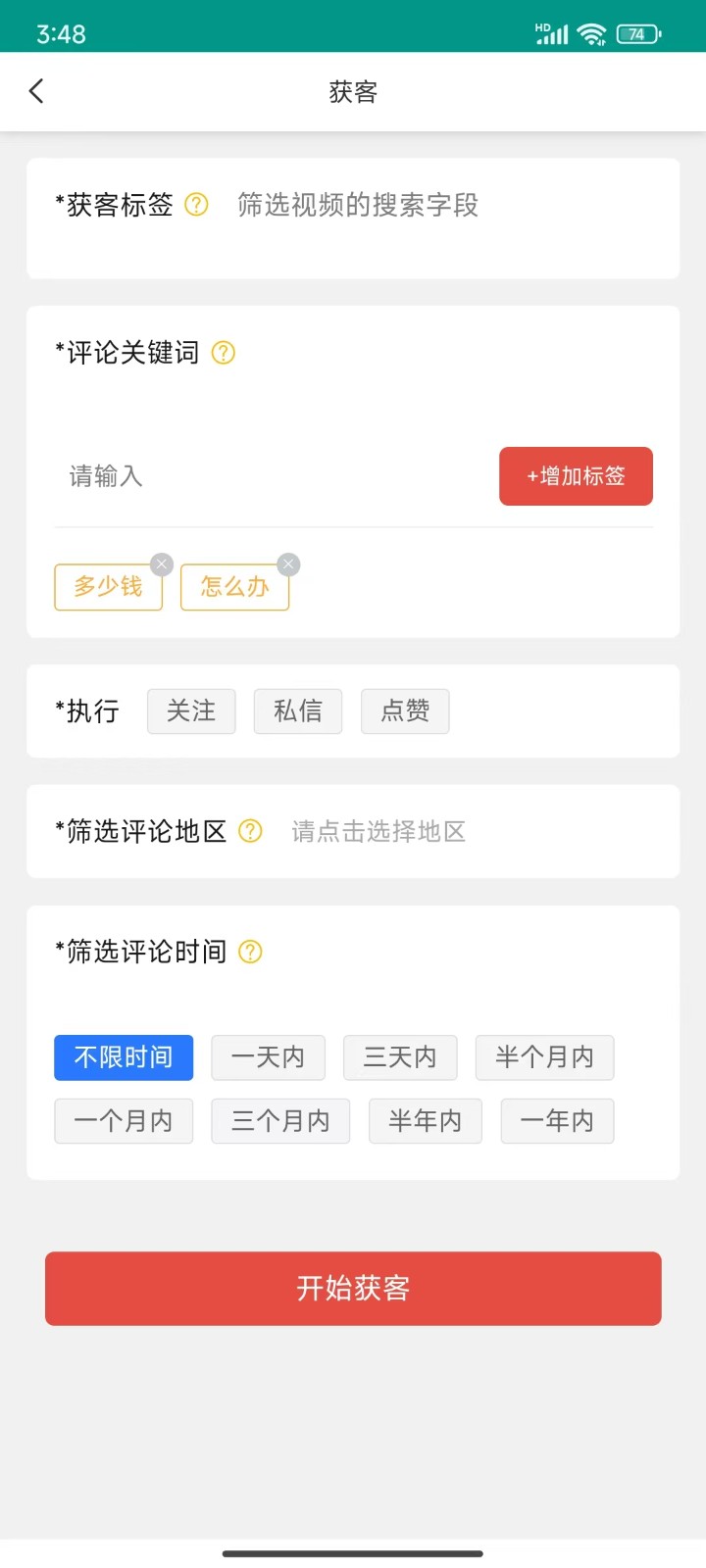This screenshot has width=706, height=1568.
Task: Tap the +增加标签 button
Action: [x=576, y=476]
